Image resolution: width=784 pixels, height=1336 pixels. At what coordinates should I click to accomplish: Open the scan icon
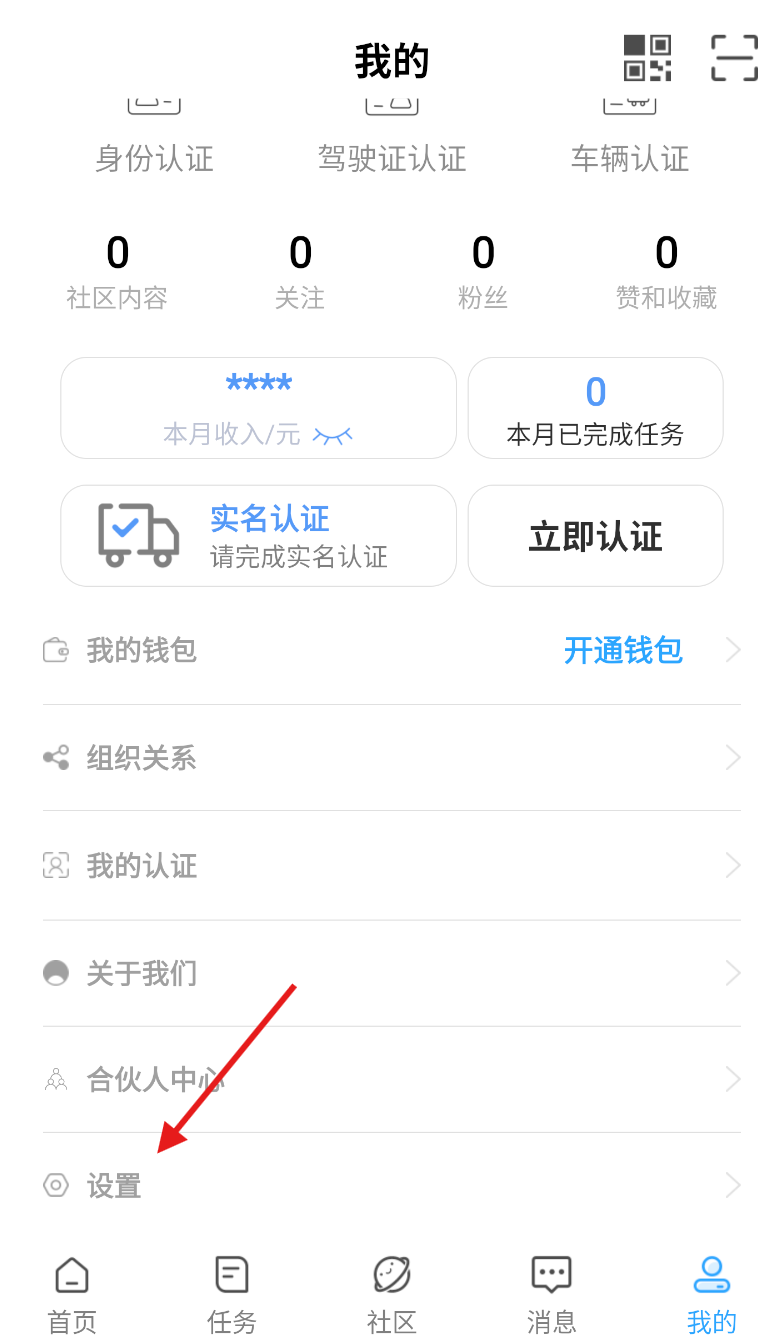coord(734,58)
